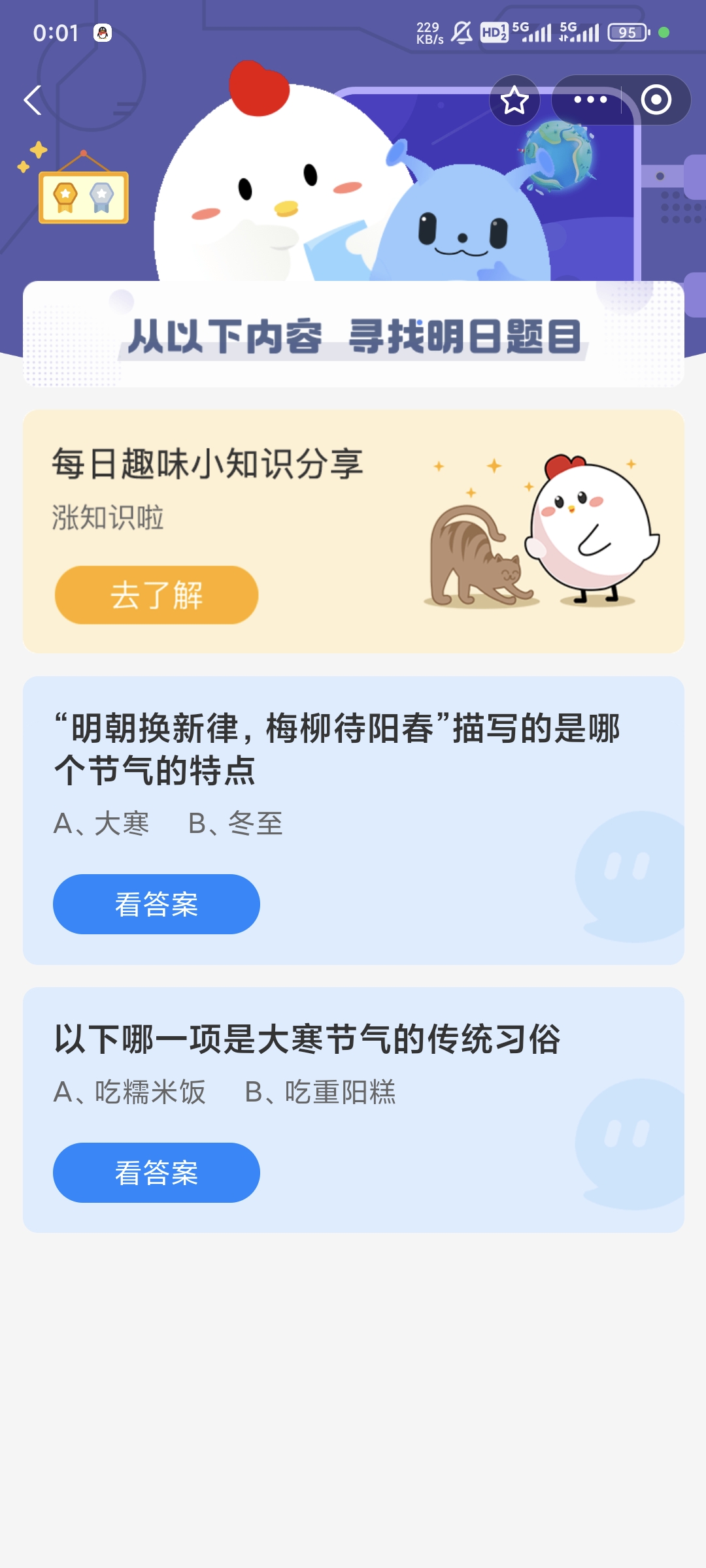Favorite this mini program with the star
This screenshot has height=1568, width=706.
(514, 100)
